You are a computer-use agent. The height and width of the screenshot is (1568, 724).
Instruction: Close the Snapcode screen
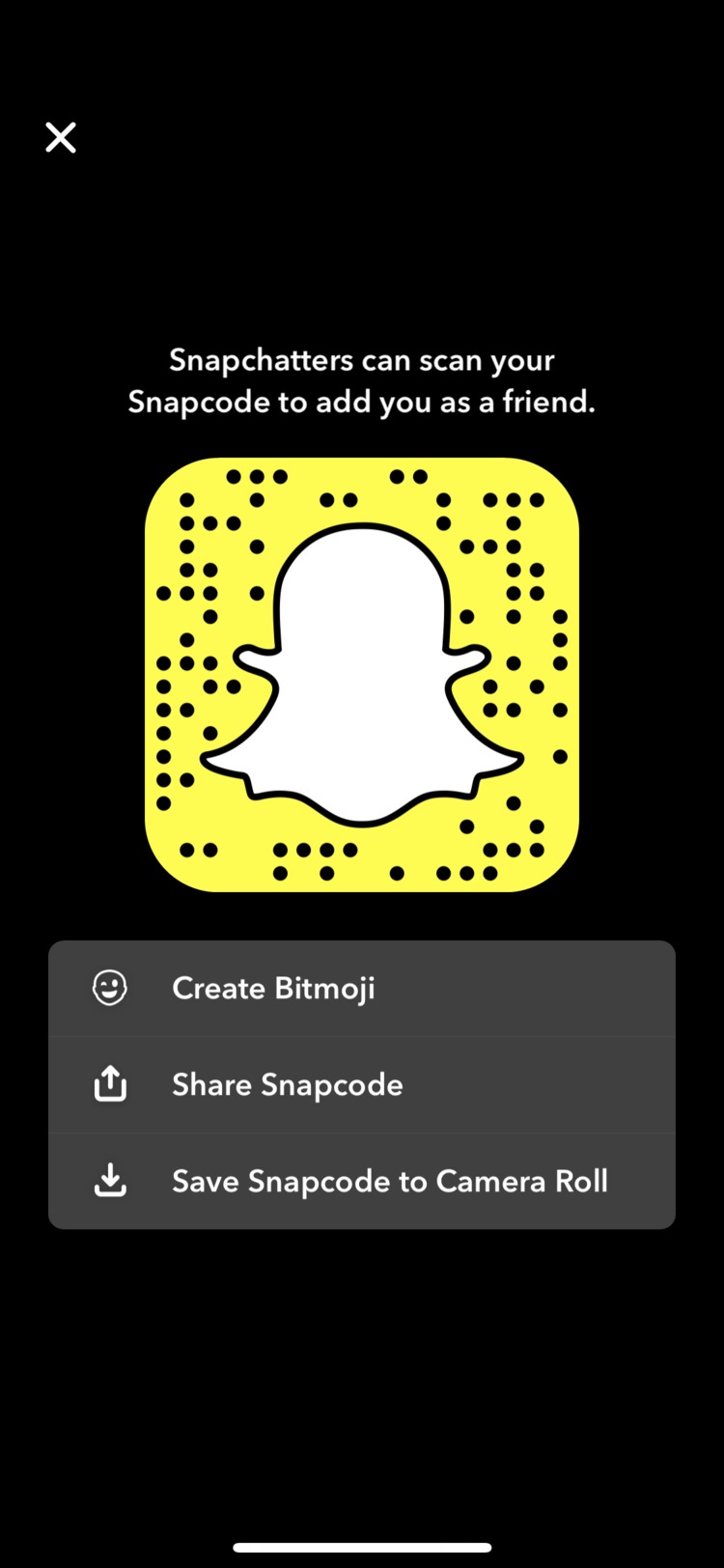pos(61,138)
